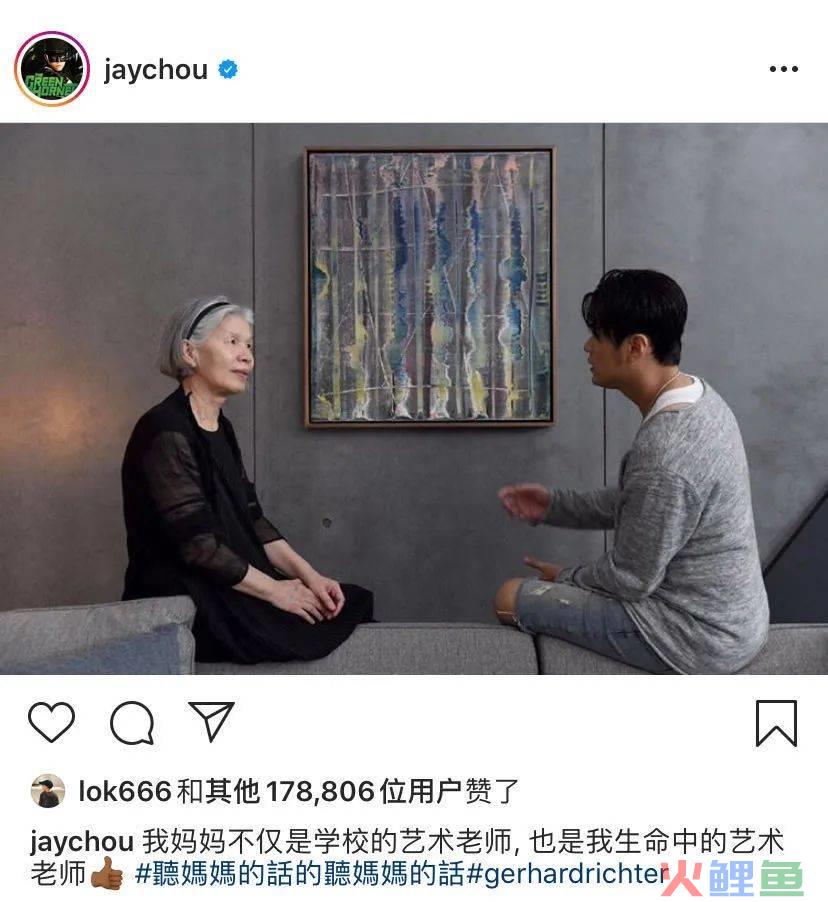
Task: Open the #聽媽媽的話的聽媽媽的話 hashtag
Action: [x=300, y=873]
